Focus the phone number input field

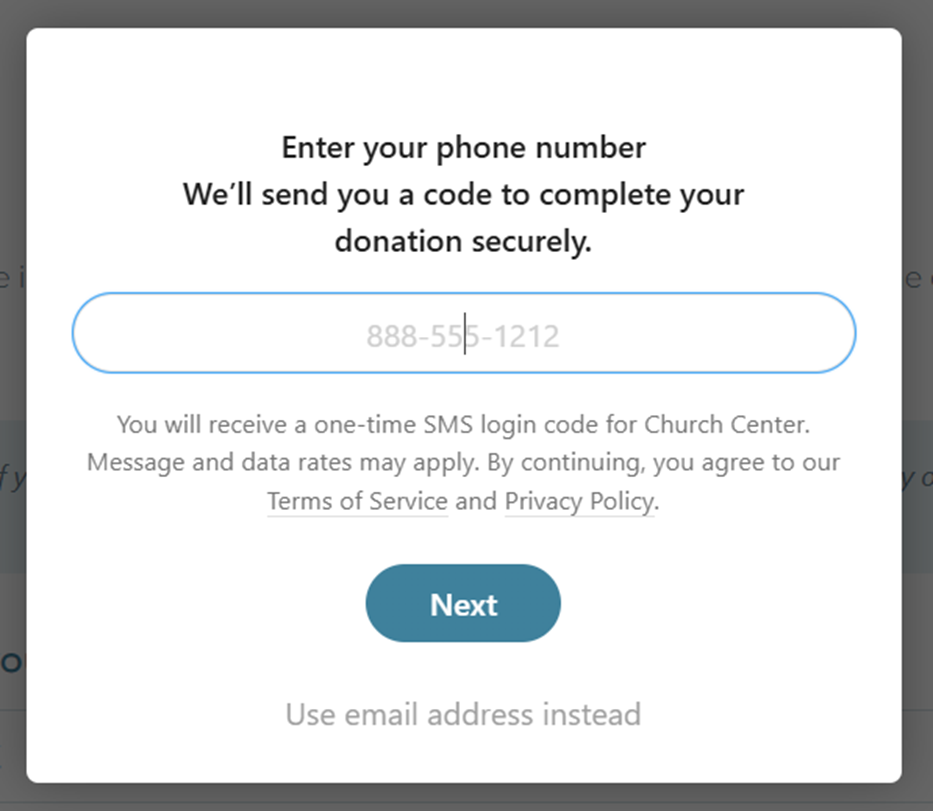(x=463, y=334)
